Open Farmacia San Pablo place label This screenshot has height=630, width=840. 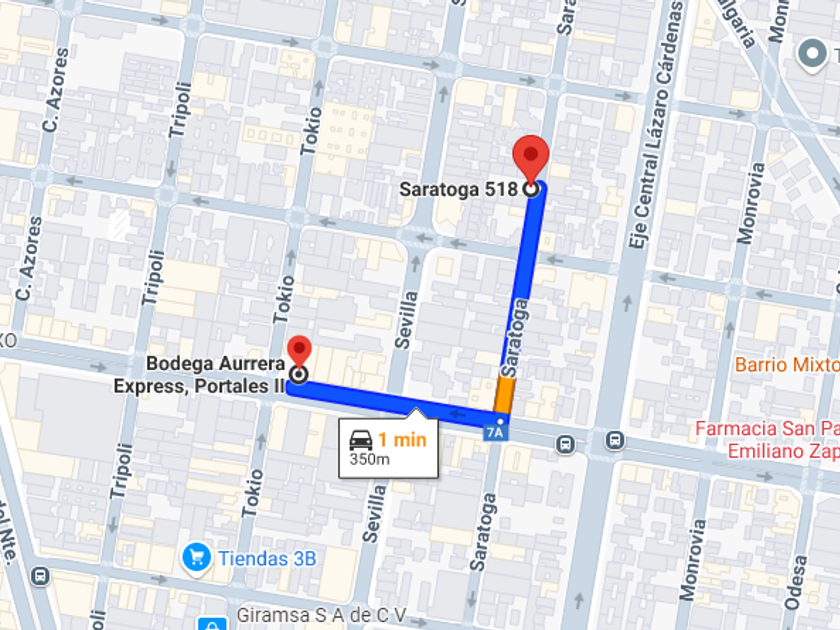767,440
